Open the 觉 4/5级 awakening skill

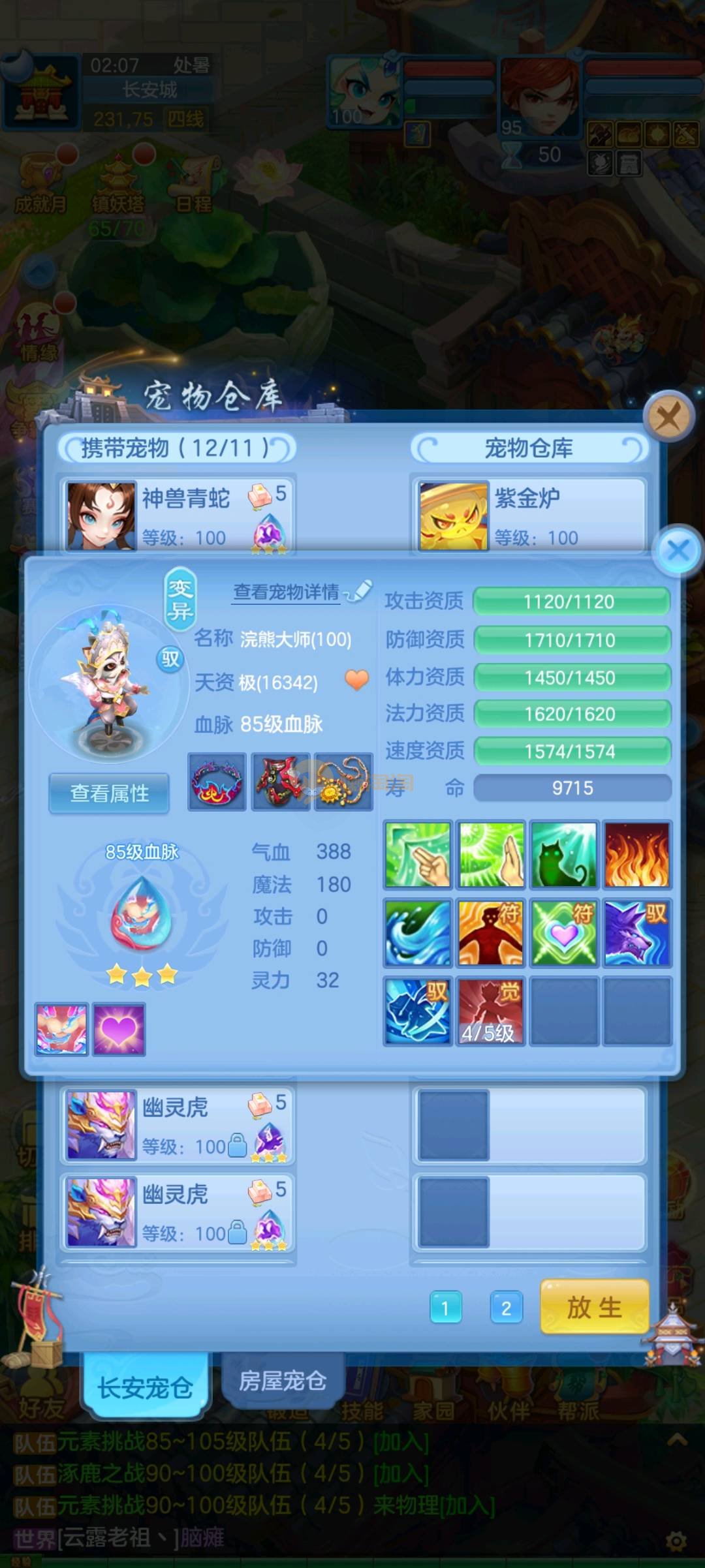click(x=490, y=1011)
